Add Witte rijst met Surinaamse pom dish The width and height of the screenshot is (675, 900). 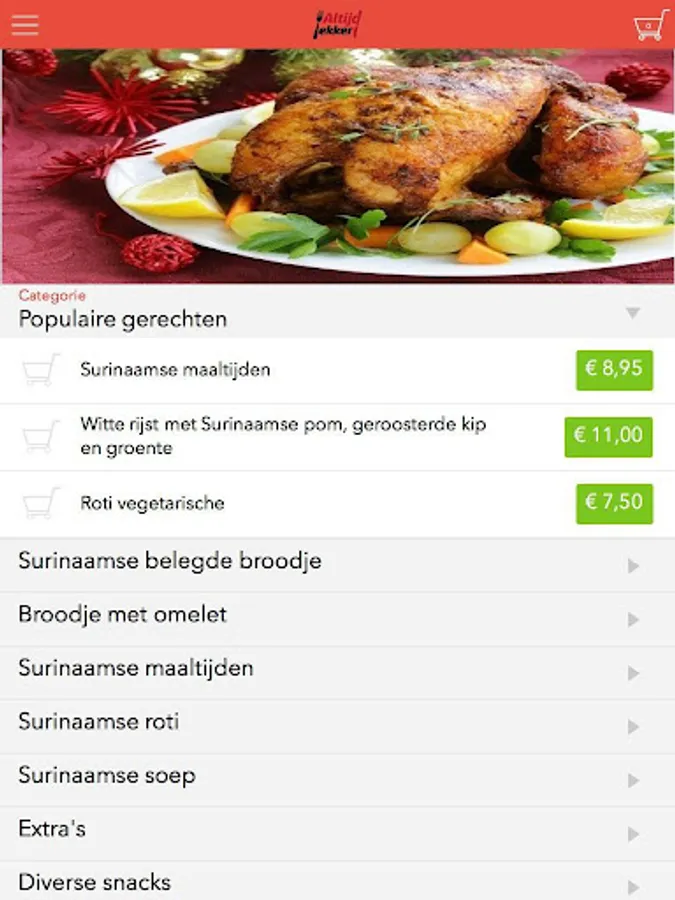(608, 437)
